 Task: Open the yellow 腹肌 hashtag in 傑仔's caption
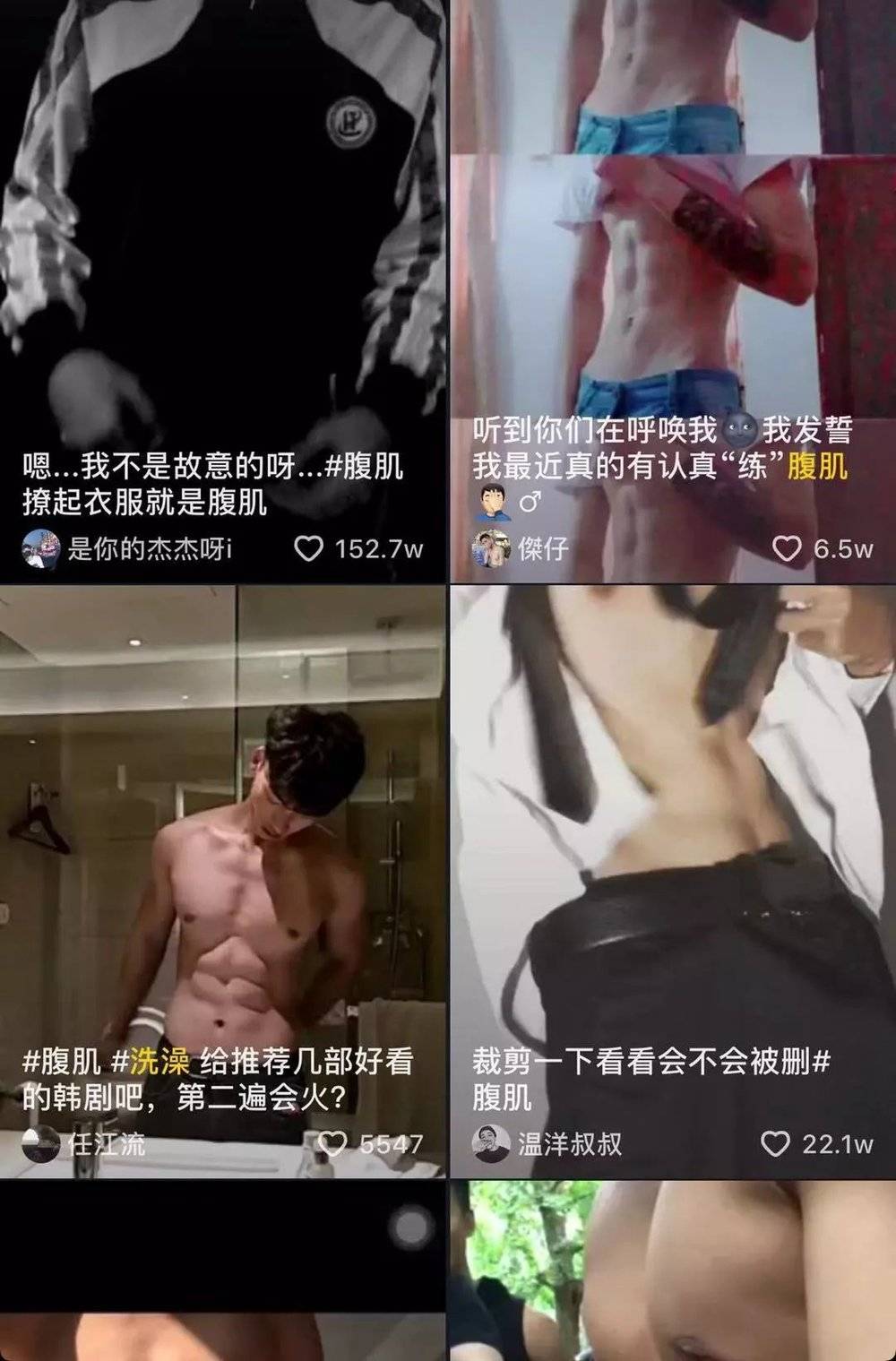tap(817, 467)
